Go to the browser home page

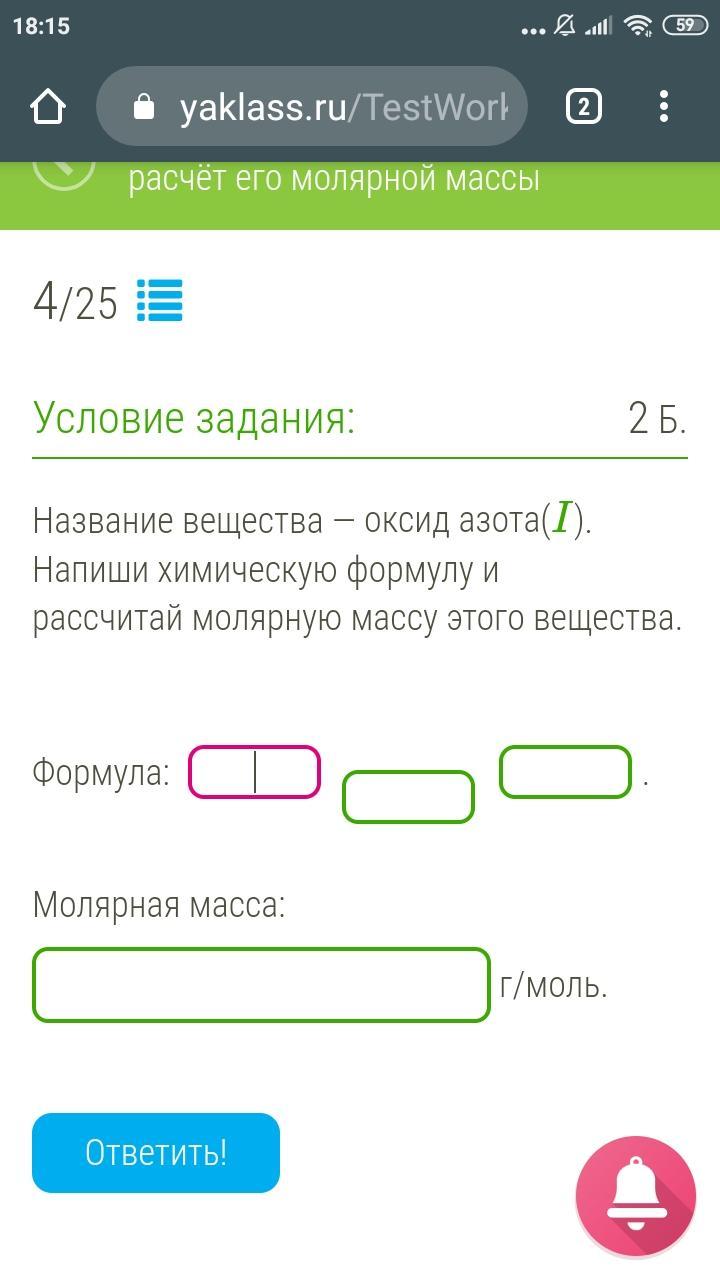pos(48,107)
